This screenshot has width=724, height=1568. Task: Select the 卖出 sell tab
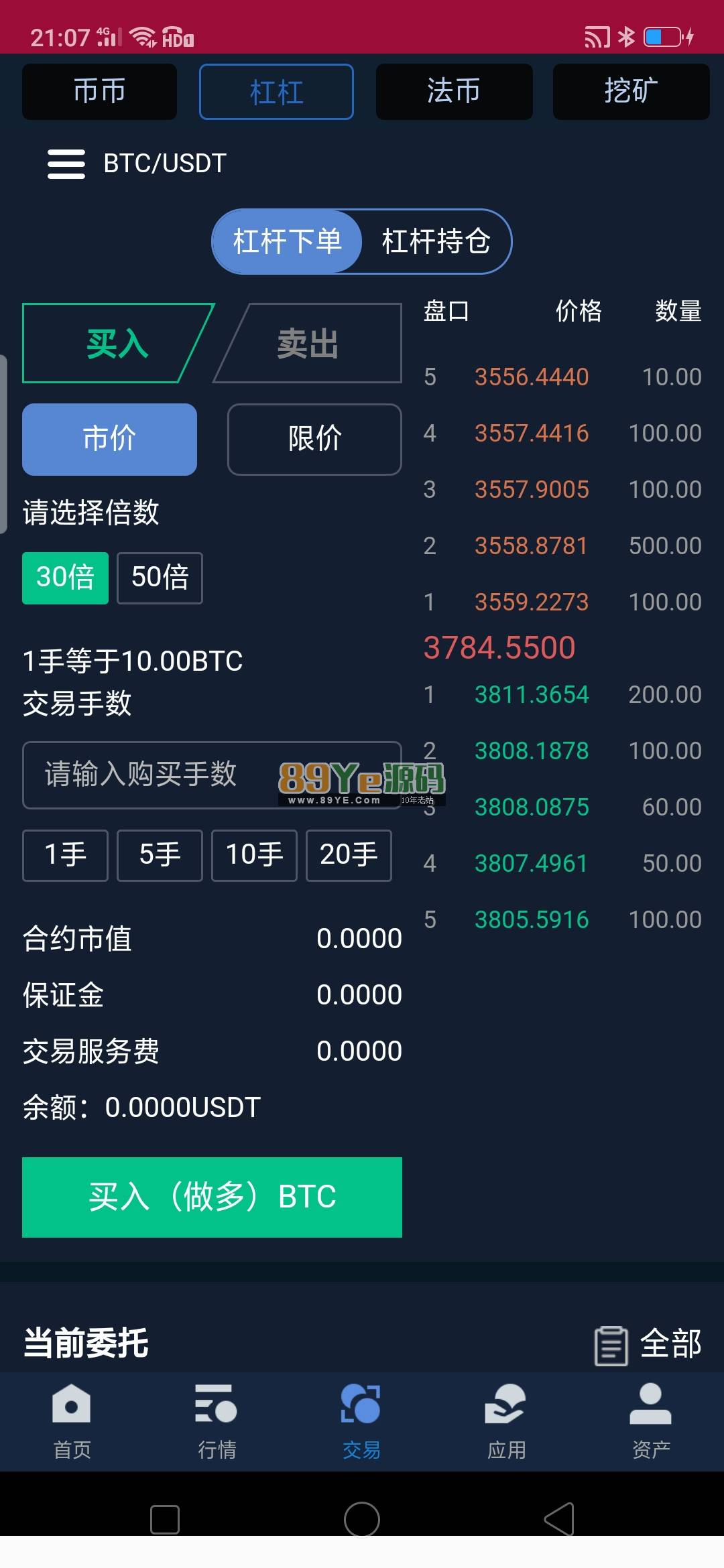coord(308,343)
